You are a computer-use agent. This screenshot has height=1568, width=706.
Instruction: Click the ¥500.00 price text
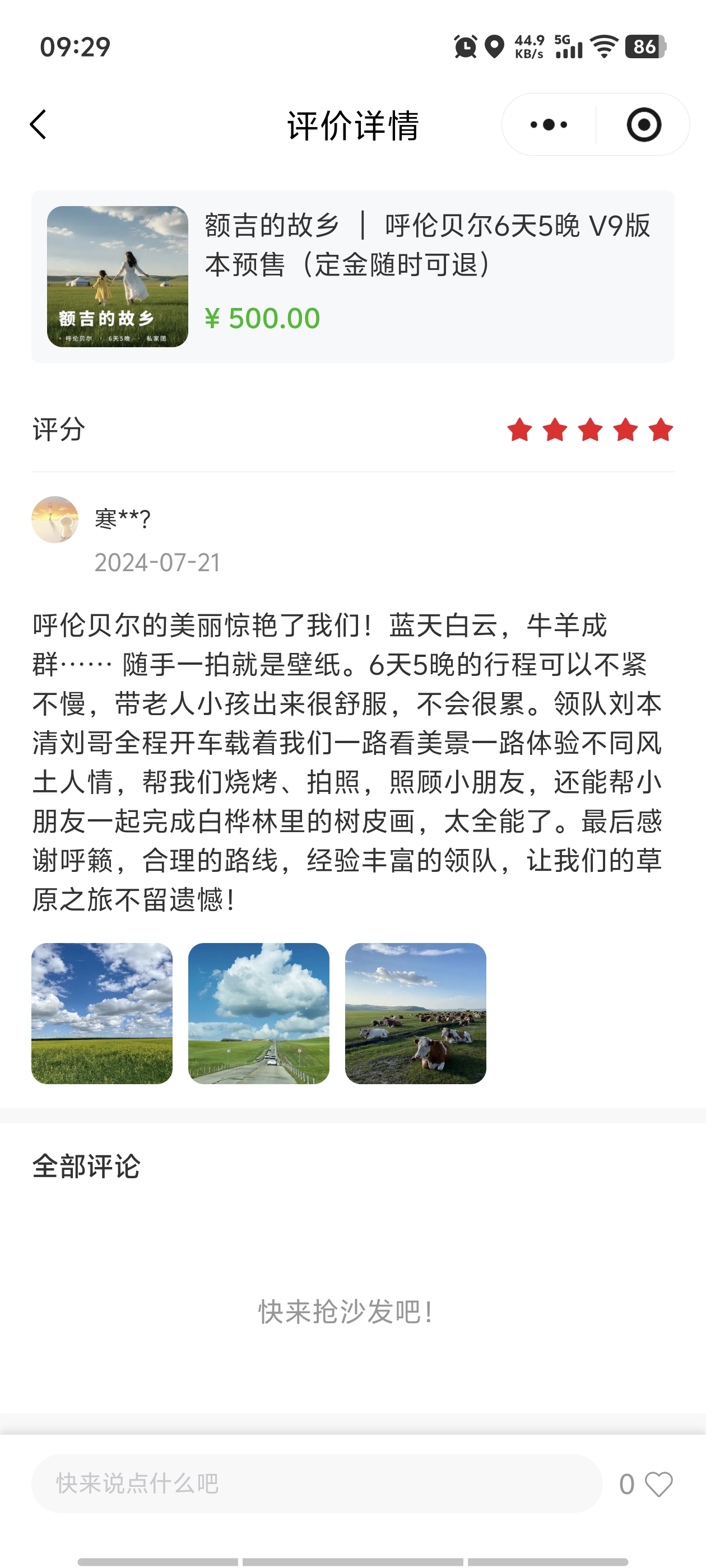(x=262, y=318)
